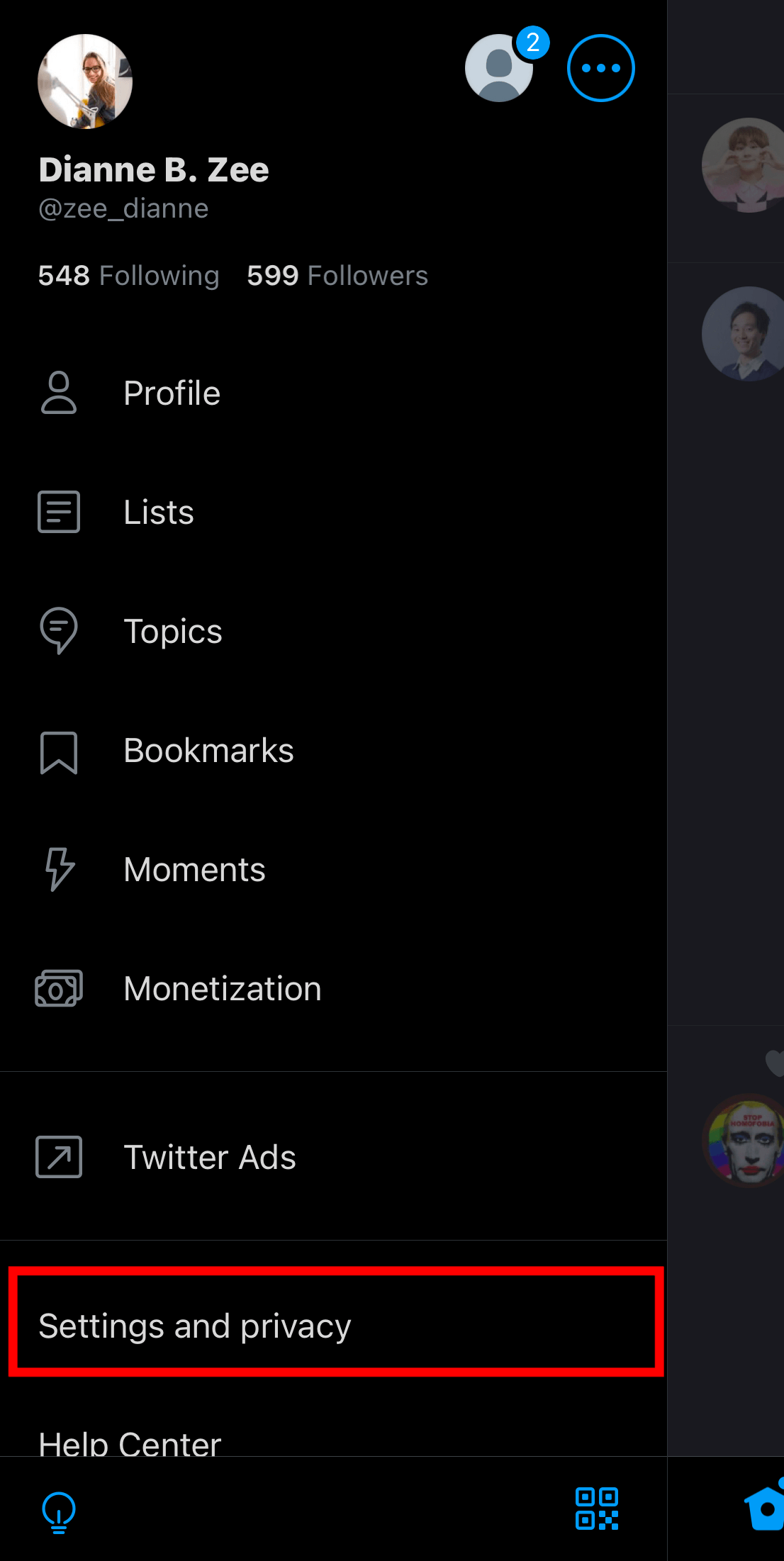Switch to the other account avatar
784x1561 pixels.
click(499, 68)
